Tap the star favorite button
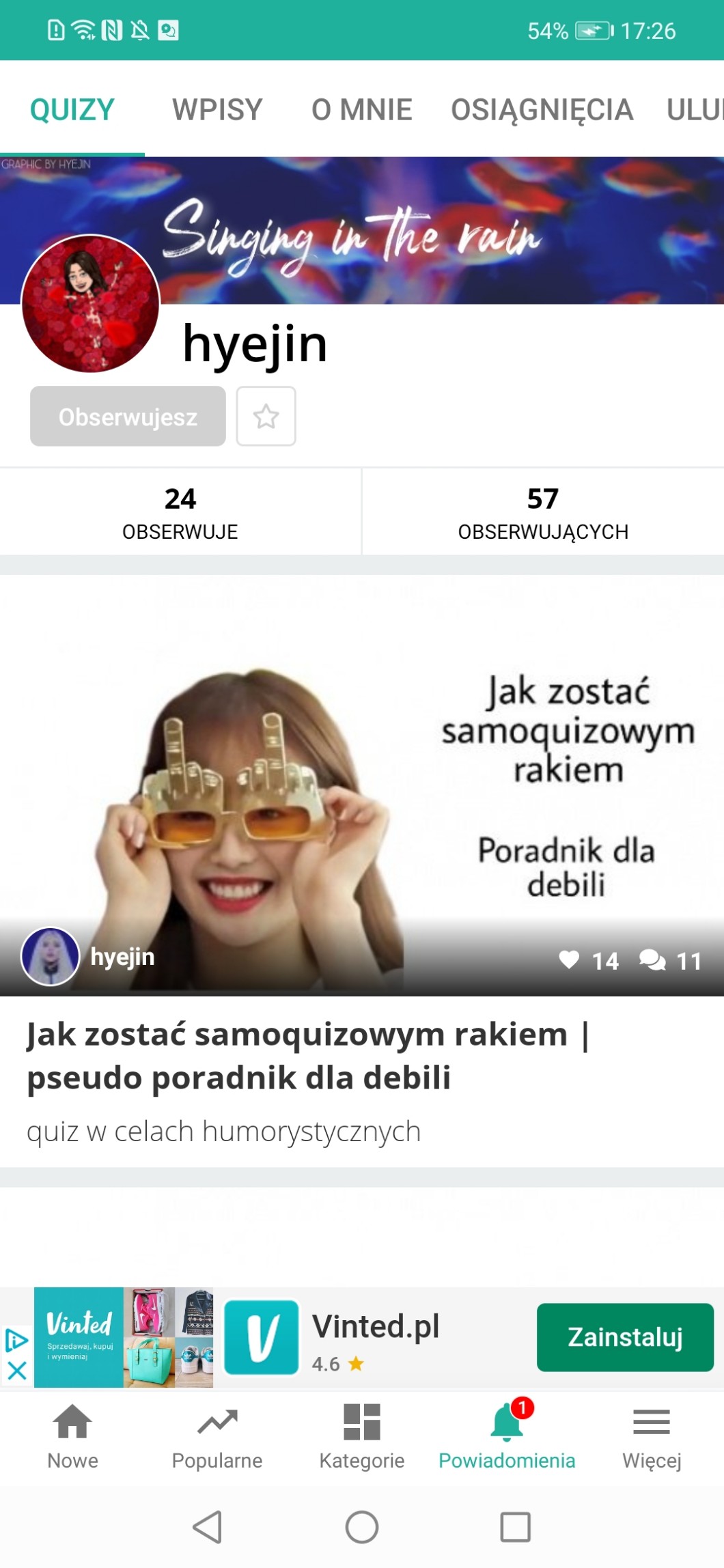This screenshot has width=724, height=1568. [266, 417]
